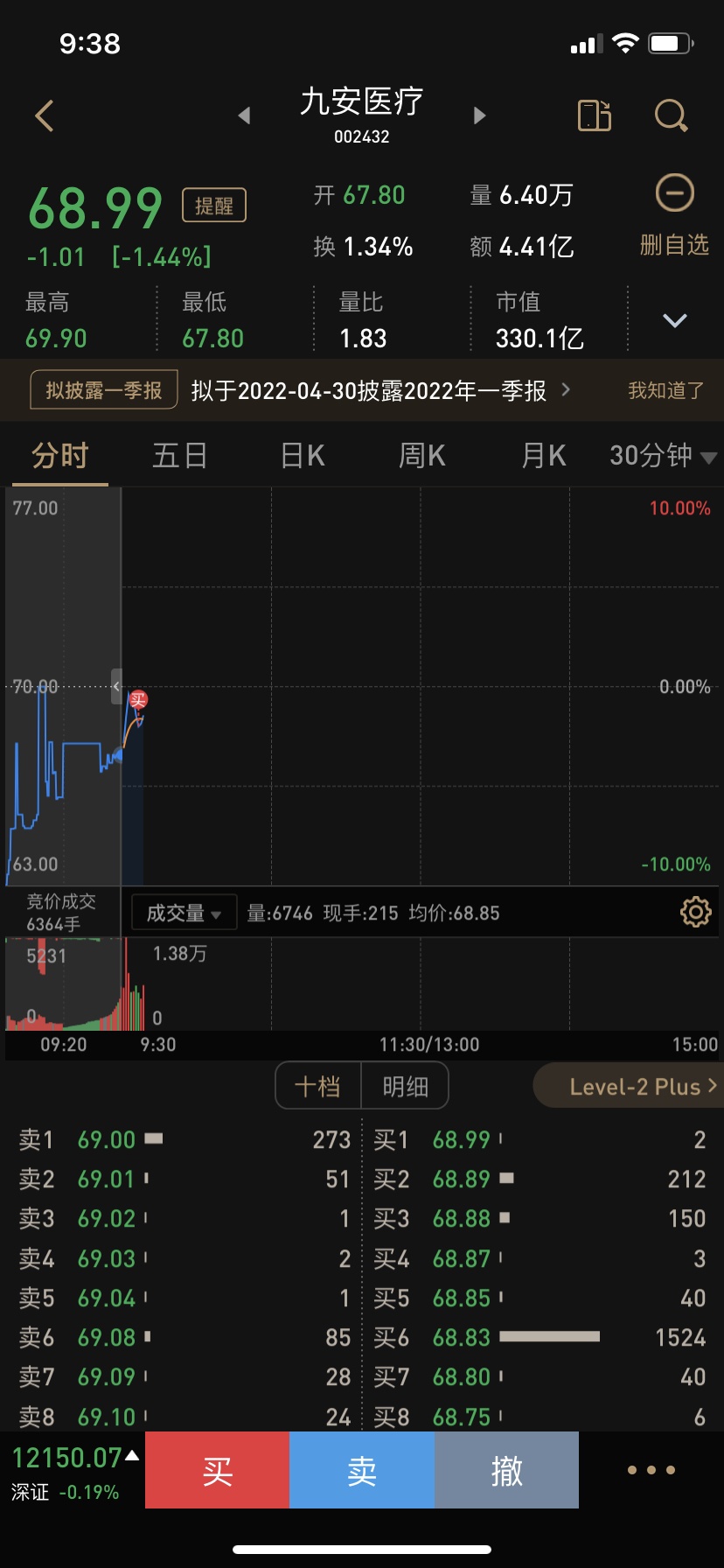Switch to the 明细 trade details tab
This screenshot has height=1568, width=724.
pos(406,1087)
